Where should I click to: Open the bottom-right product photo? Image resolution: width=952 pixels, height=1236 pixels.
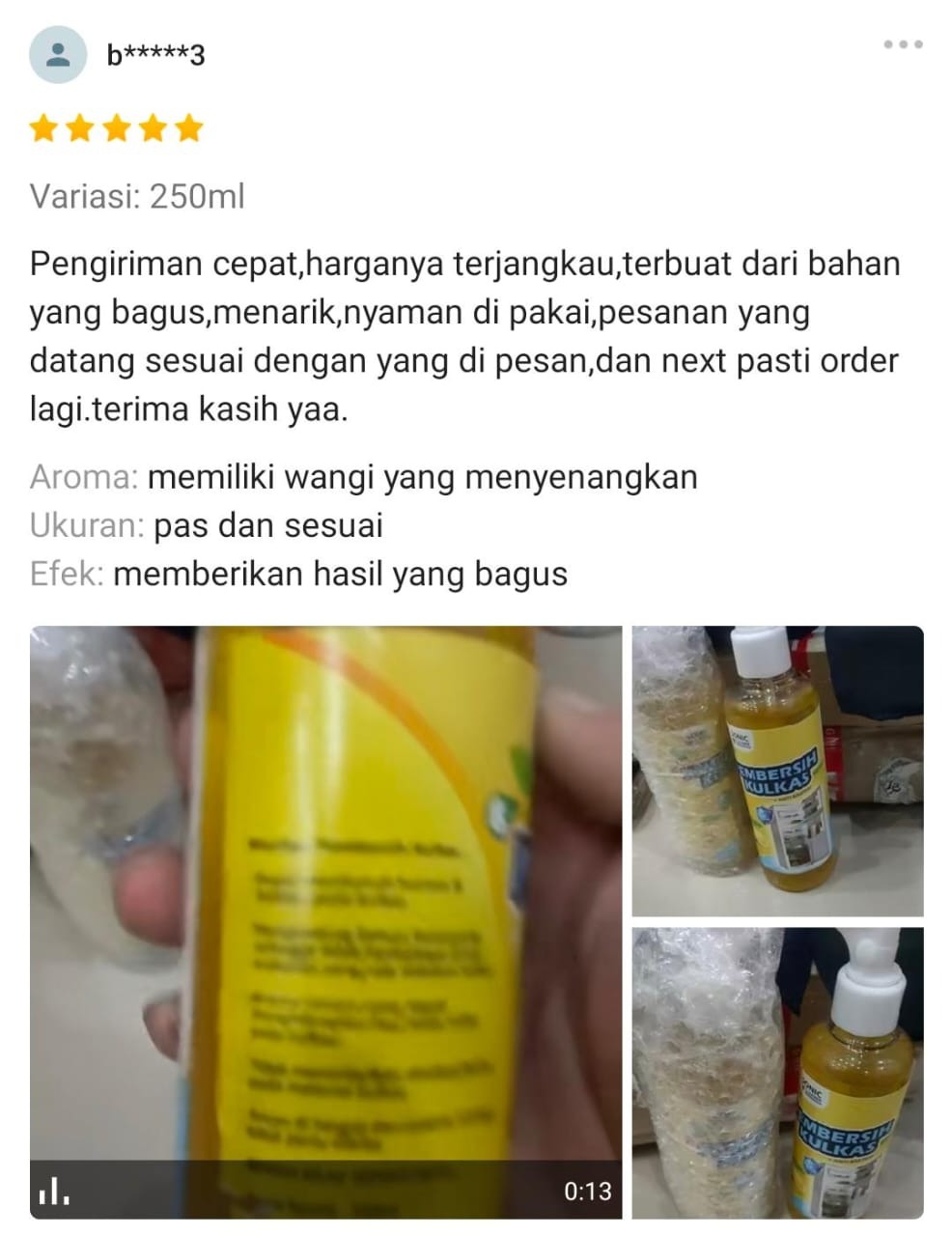(x=777, y=1073)
